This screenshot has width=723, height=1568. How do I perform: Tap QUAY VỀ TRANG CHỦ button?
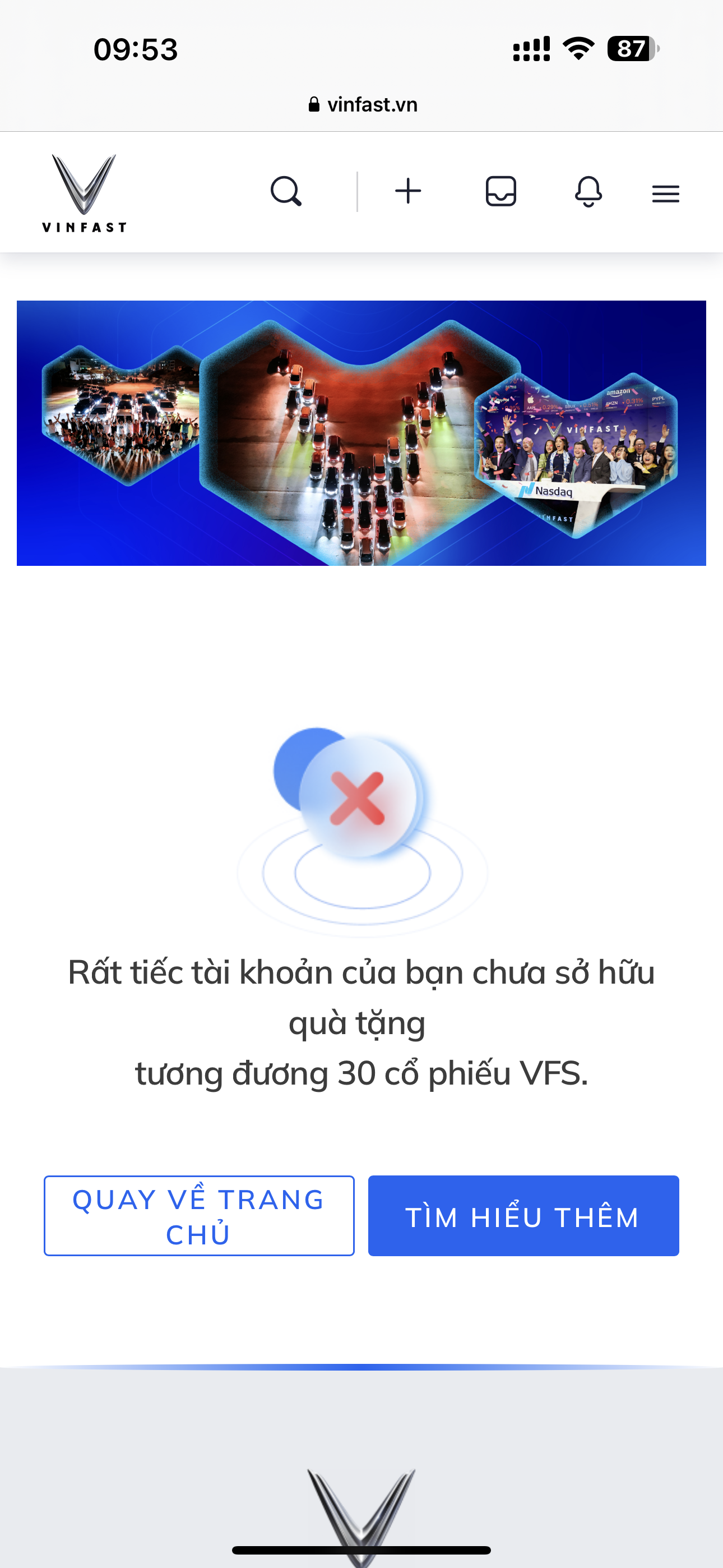(199, 1216)
